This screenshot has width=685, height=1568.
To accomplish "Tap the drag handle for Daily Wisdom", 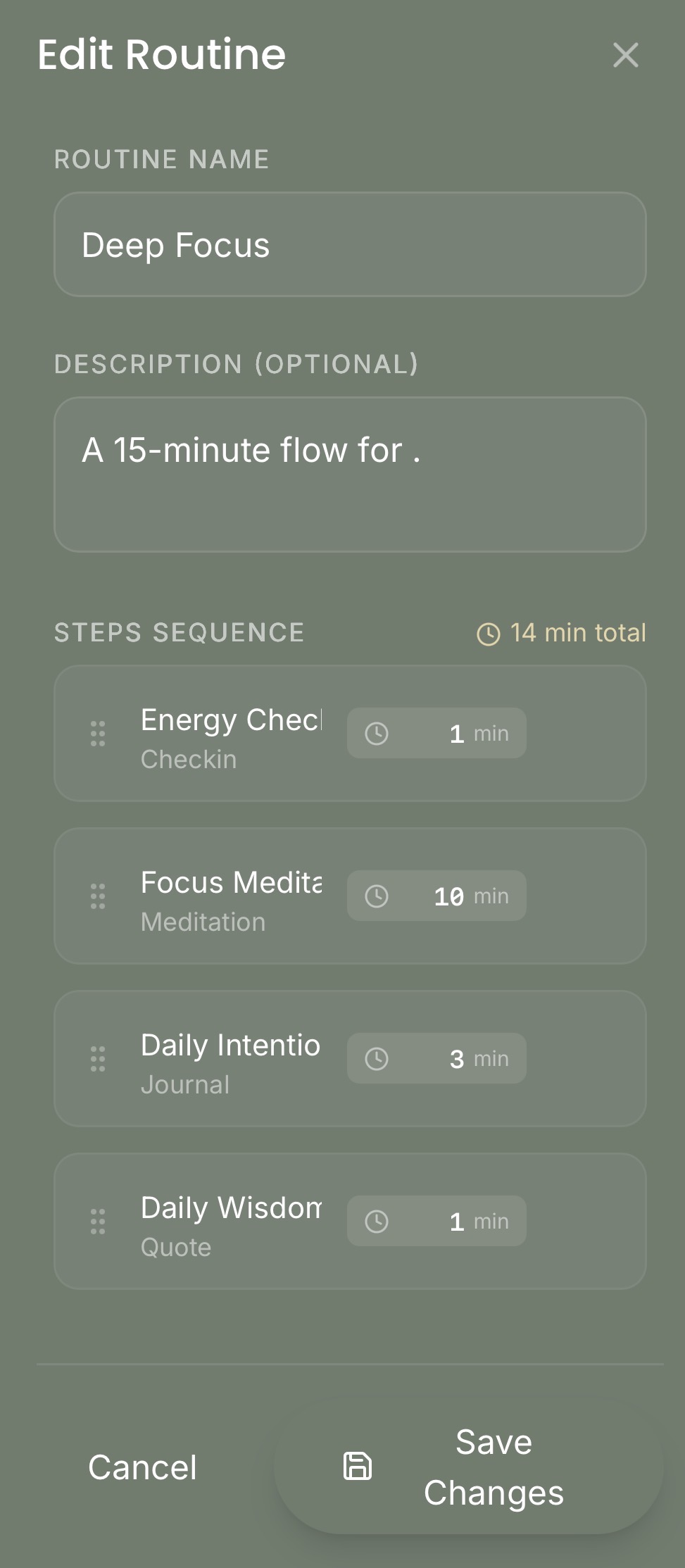I will click(98, 1221).
